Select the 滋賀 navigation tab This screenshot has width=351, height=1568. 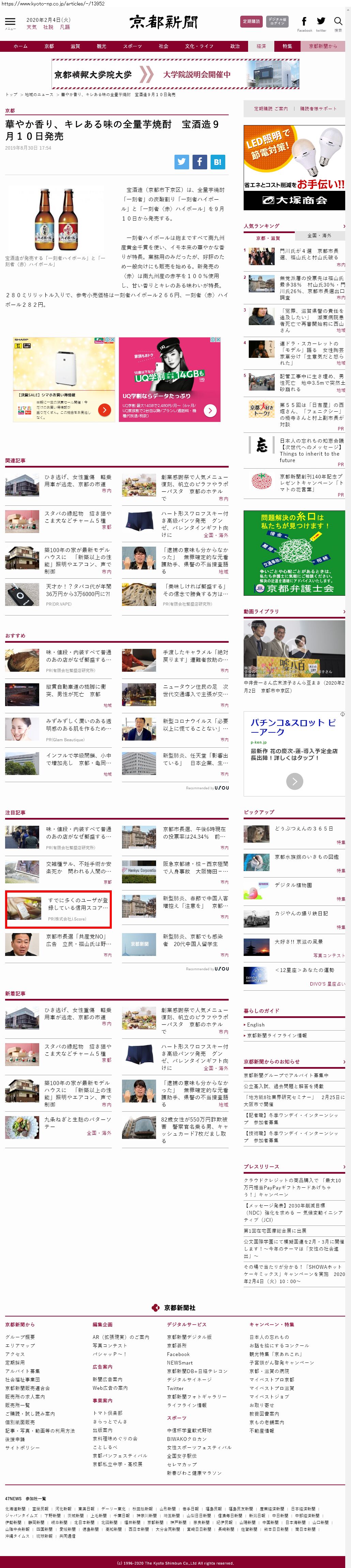pos(75,46)
